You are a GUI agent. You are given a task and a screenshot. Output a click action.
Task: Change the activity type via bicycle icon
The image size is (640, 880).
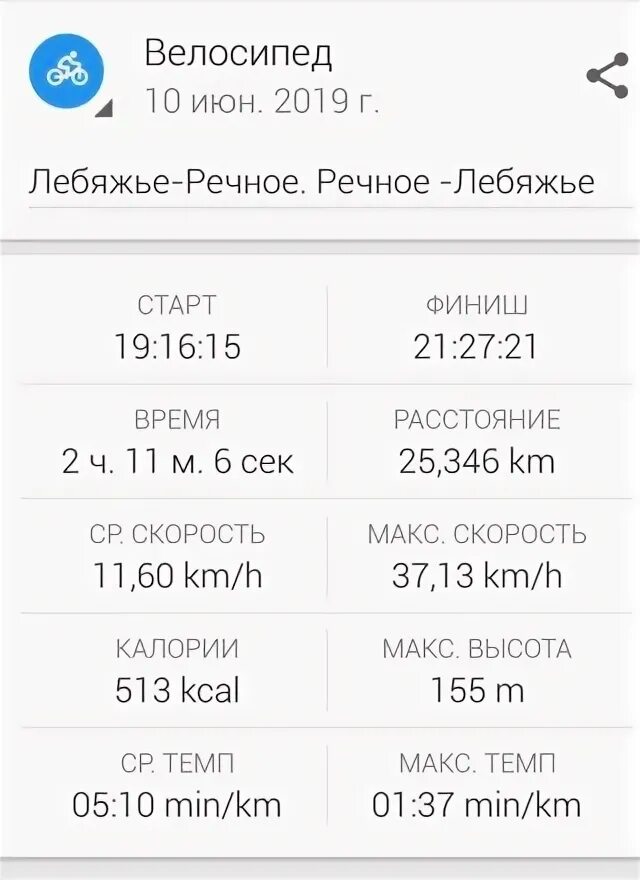68,73
